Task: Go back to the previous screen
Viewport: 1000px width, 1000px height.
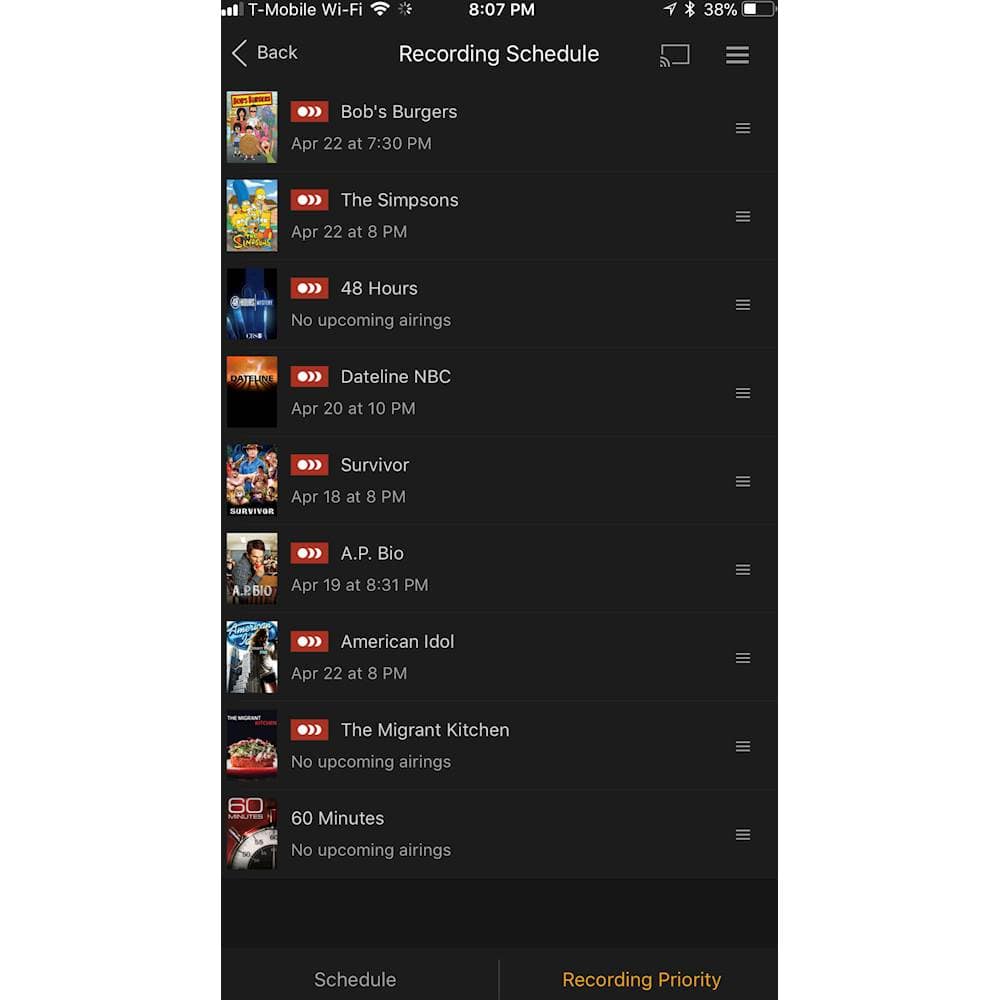Action: pyautogui.click(x=265, y=53)
